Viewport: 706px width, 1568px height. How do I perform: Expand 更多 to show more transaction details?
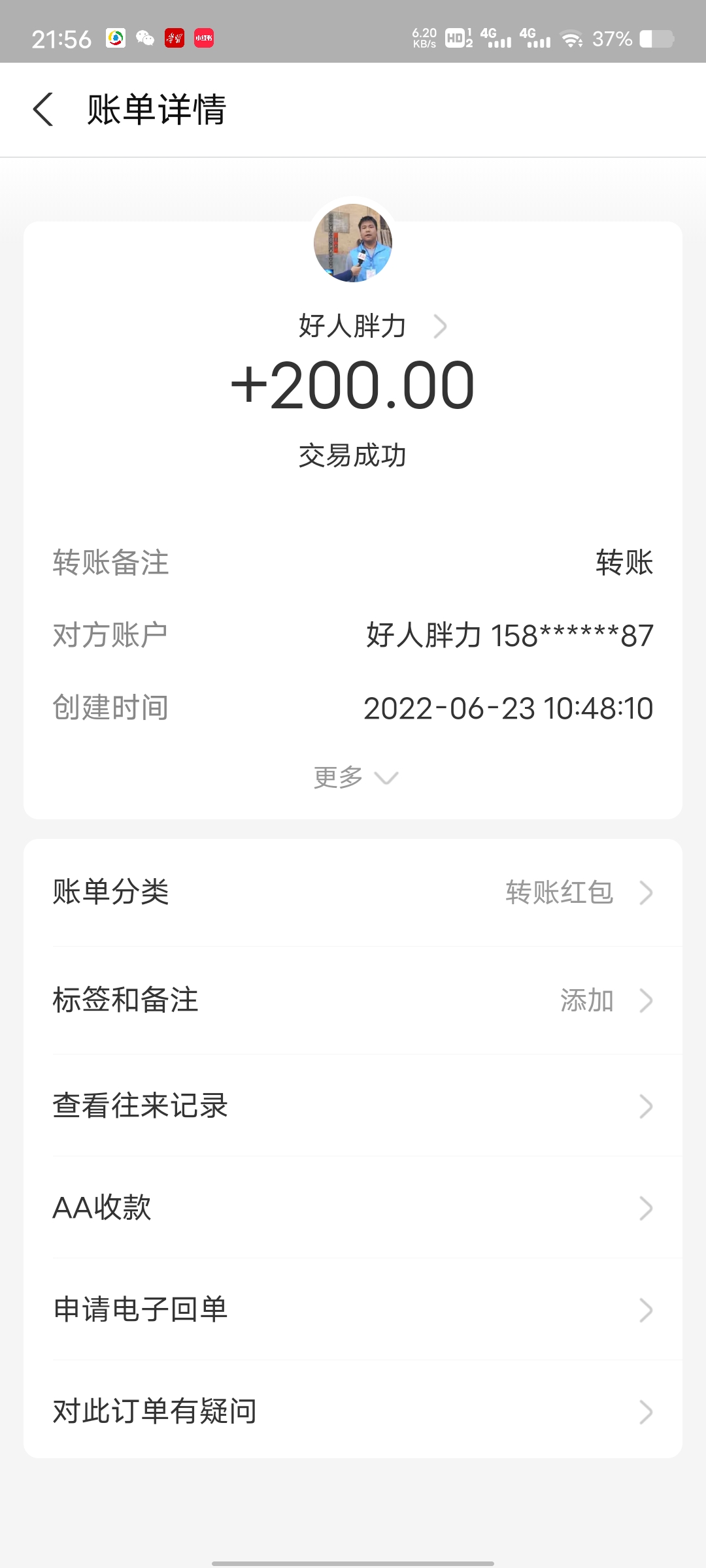353,777
